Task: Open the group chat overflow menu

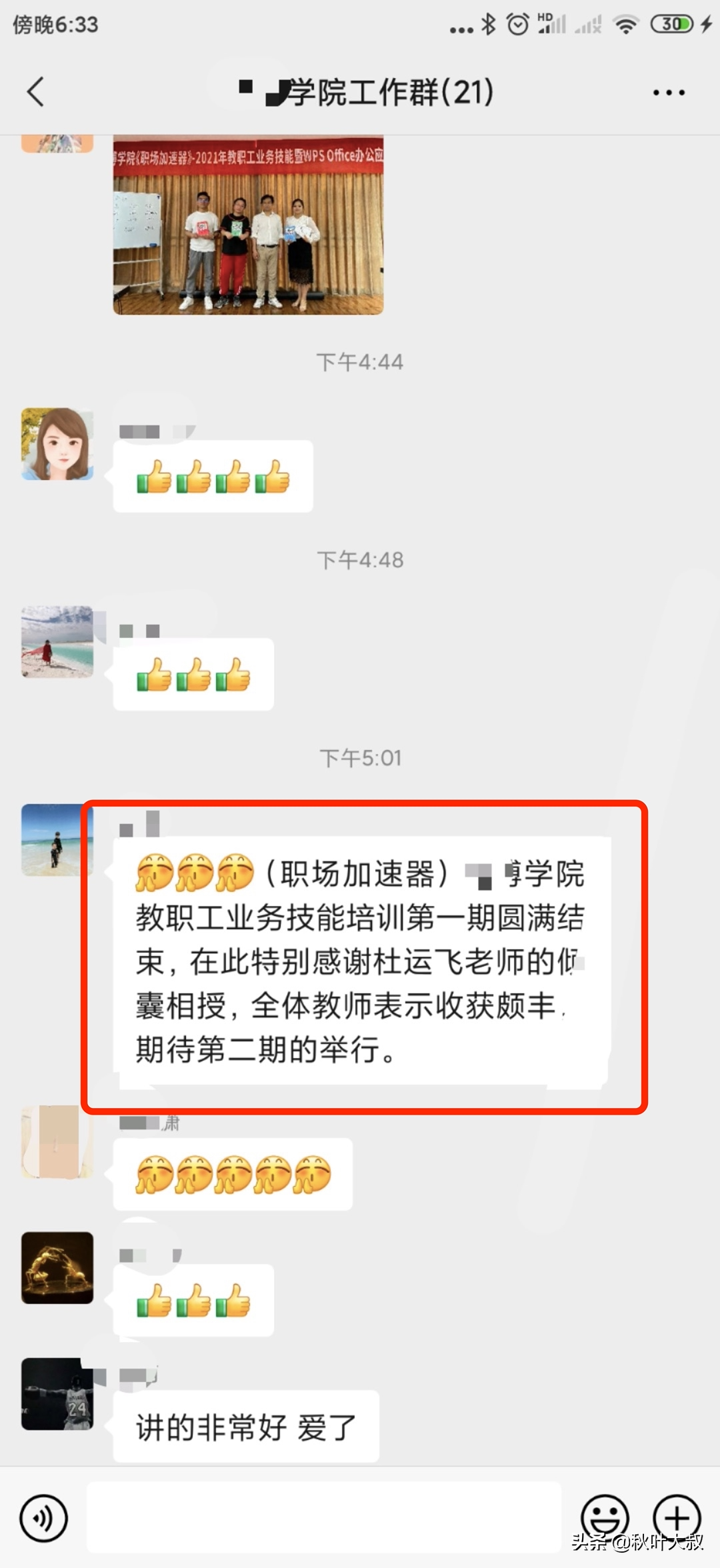Action: pos(669,93)
